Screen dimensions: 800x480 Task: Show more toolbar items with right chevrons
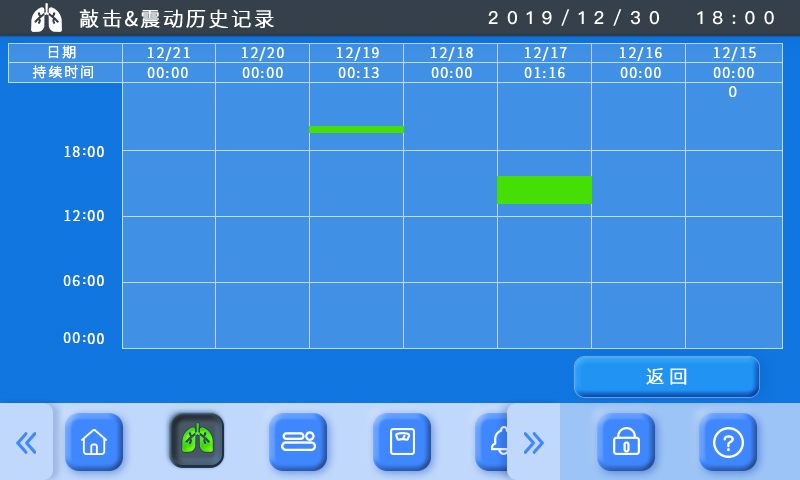(x=534, y=442)
